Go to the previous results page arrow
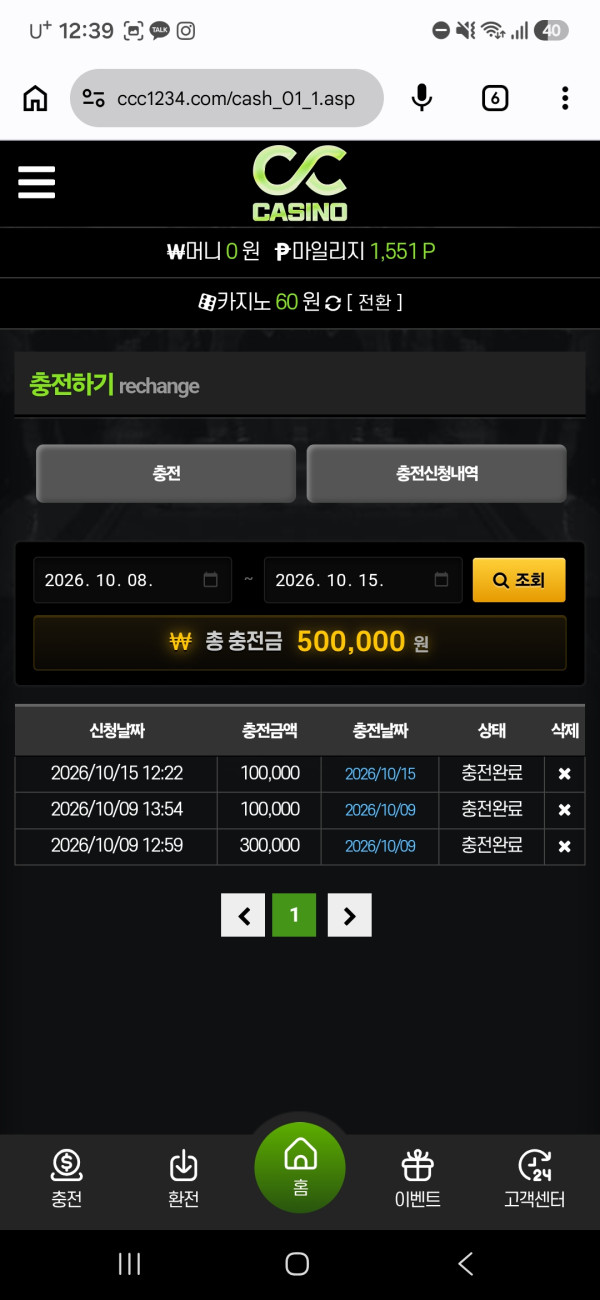The height and width of the screenshot is (1300, 600). [243, 915]
